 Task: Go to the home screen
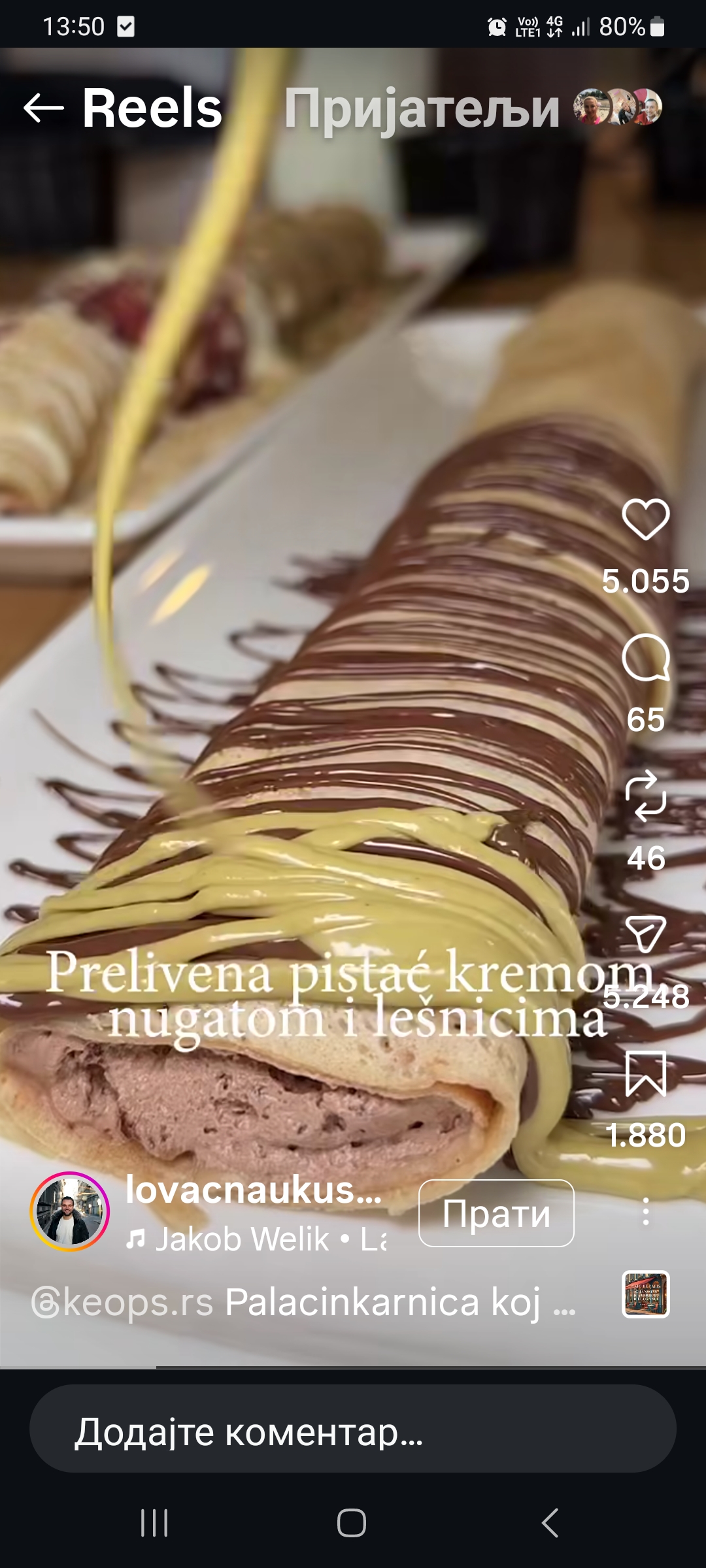(352, 1523)
